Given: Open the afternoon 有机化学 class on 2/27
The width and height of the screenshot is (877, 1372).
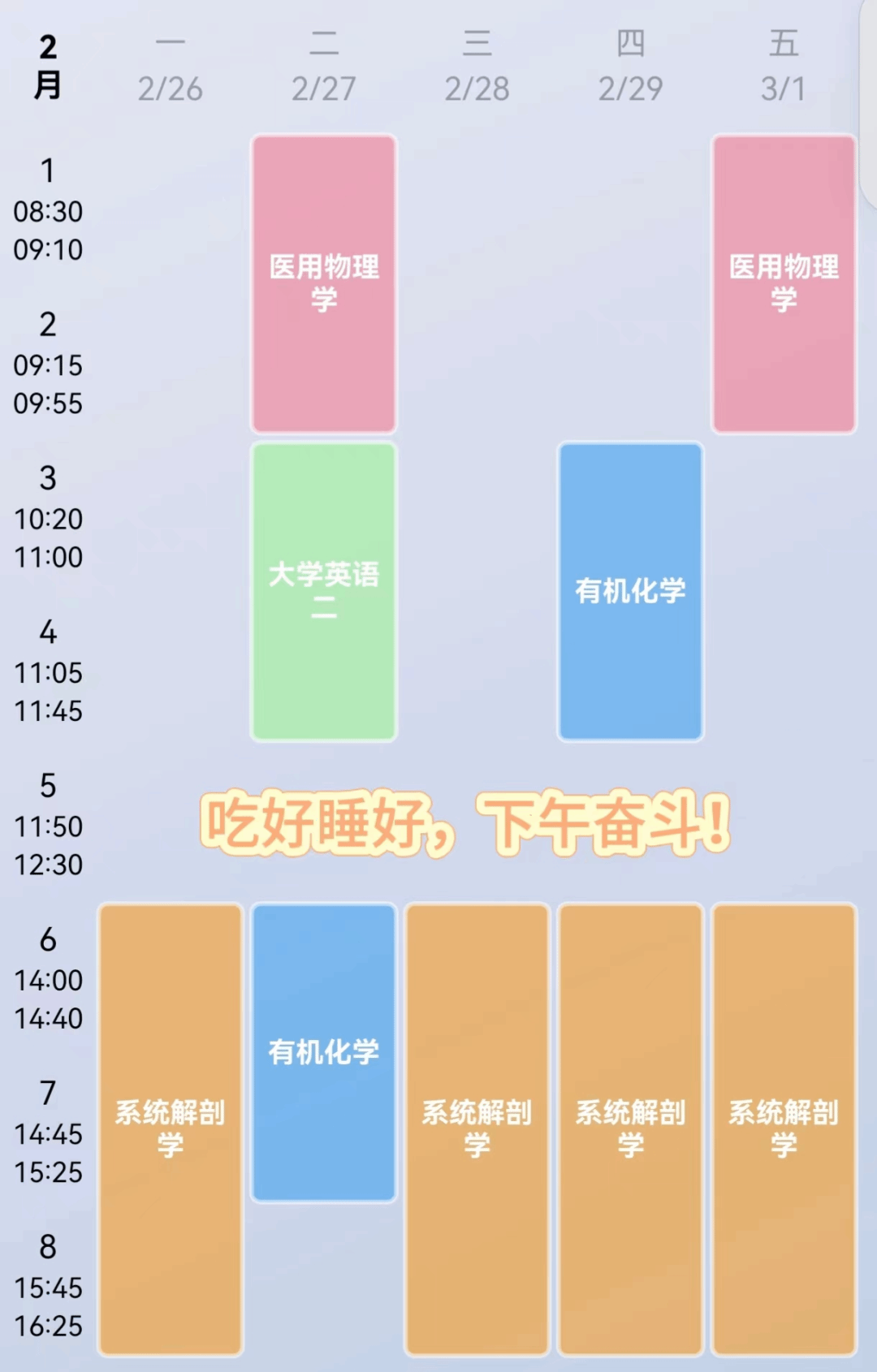Looking at the screenshot, I should coord(323,1052).
